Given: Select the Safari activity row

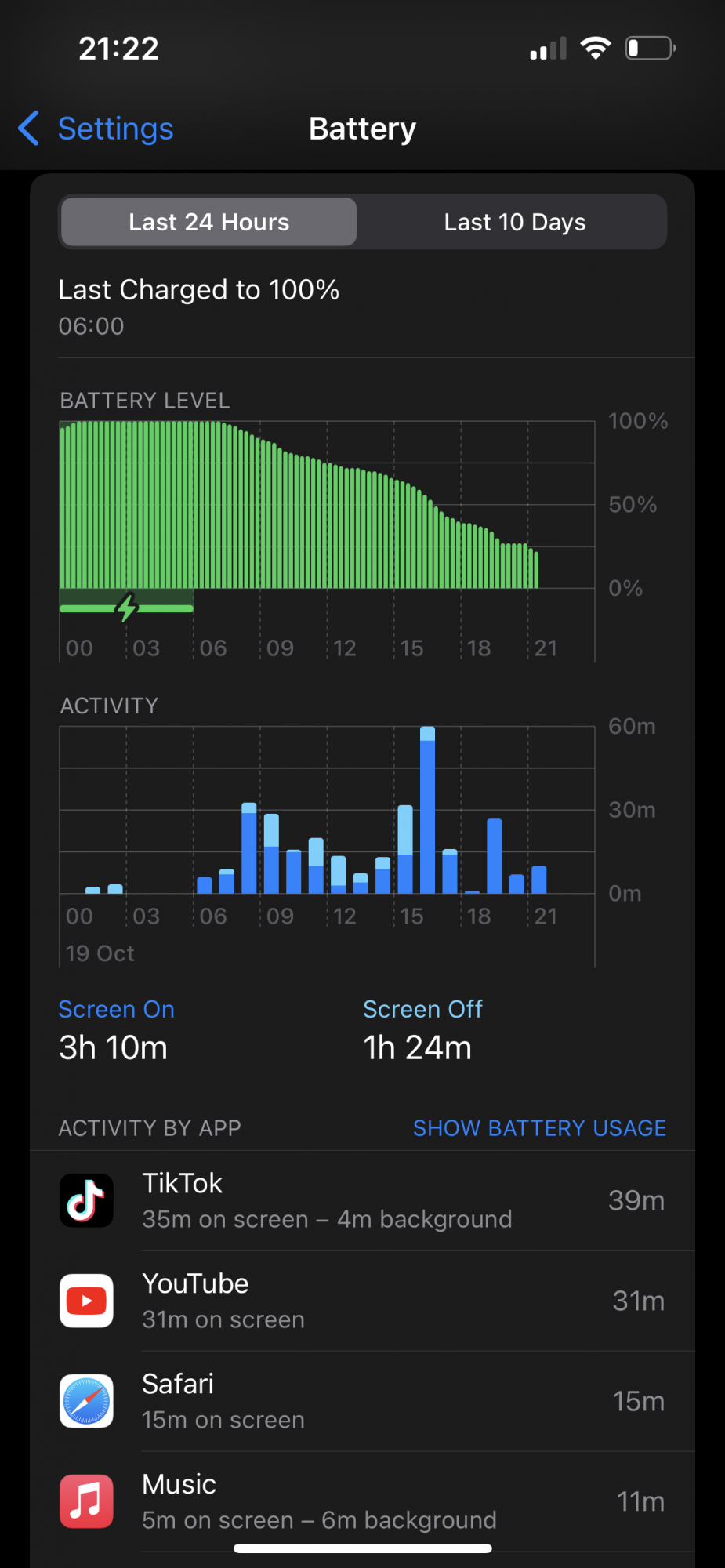Looking at the screenshot, I should click(x=362, y=1402).
